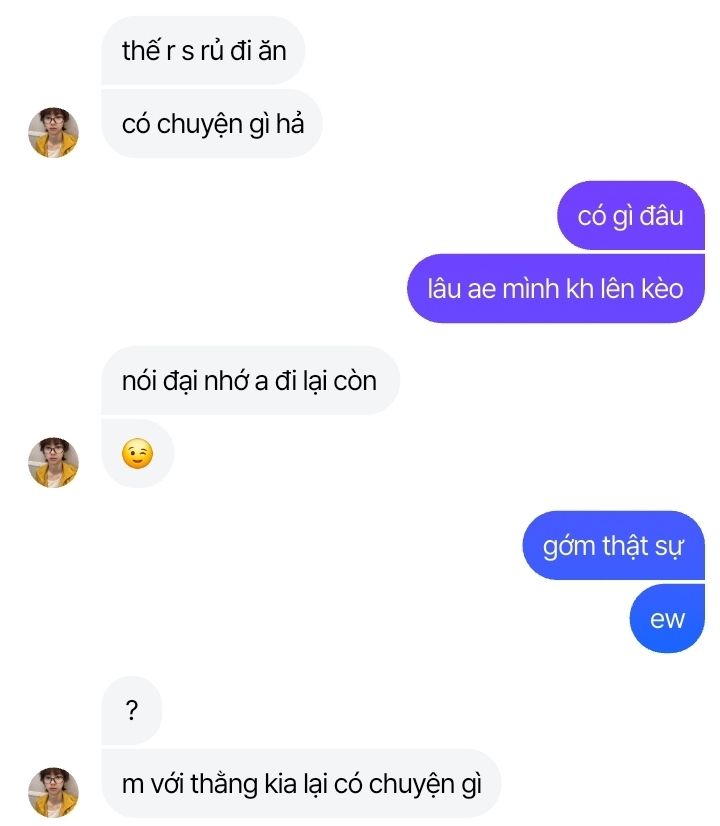
Task: Tap the profile picture next to wink emoji
Action: pos(53,462)
